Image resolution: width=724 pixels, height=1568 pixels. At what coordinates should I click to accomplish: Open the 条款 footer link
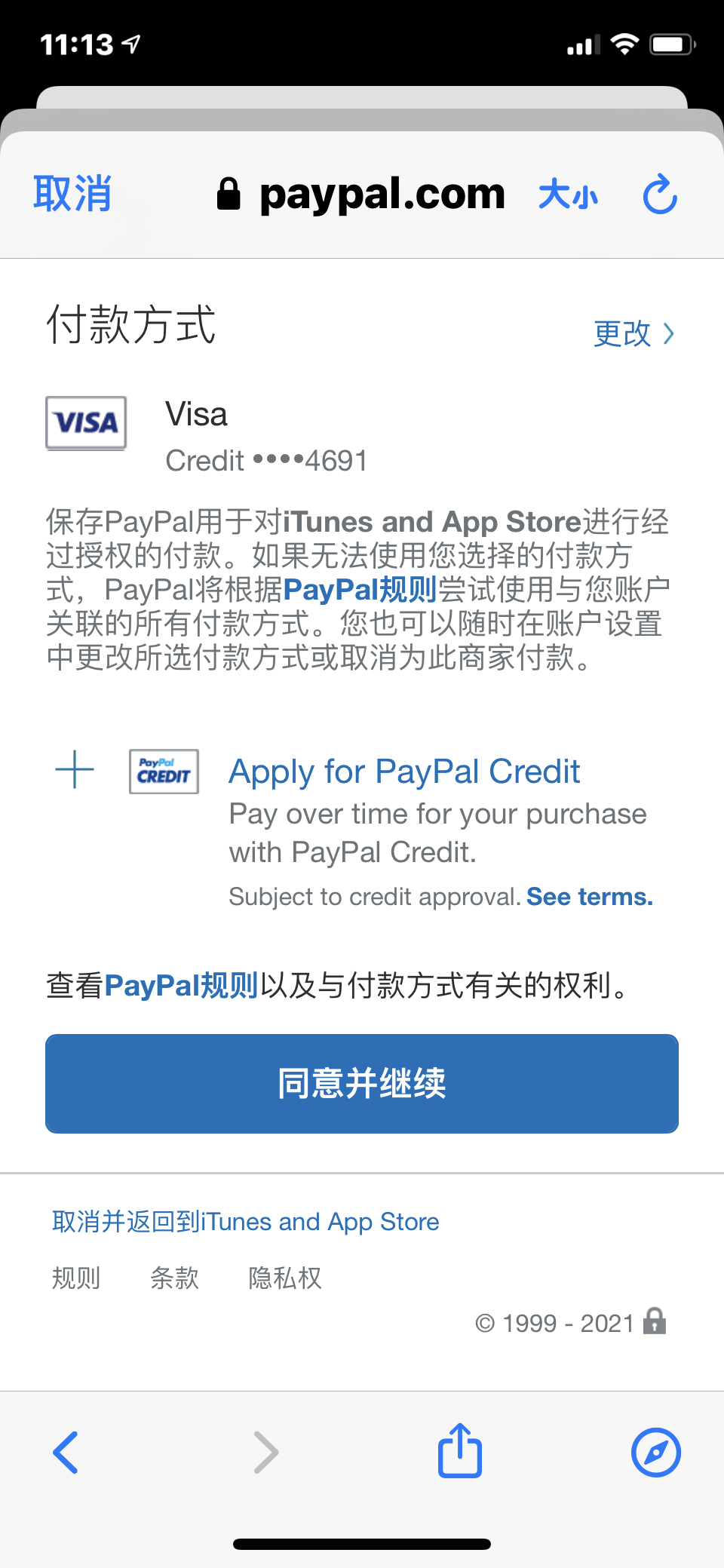[x=174, y=1278]
